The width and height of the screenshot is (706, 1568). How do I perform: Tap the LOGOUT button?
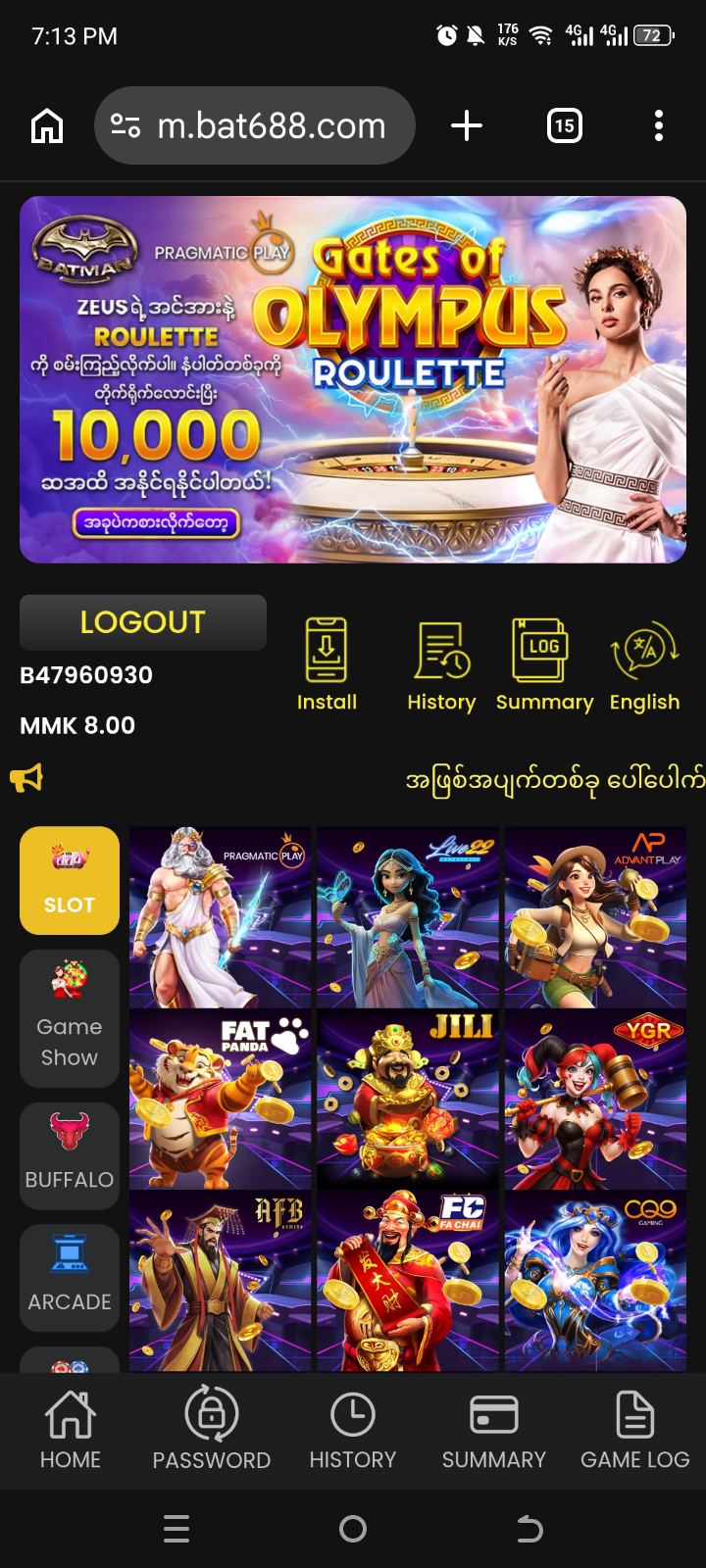[x=143, y=622]
